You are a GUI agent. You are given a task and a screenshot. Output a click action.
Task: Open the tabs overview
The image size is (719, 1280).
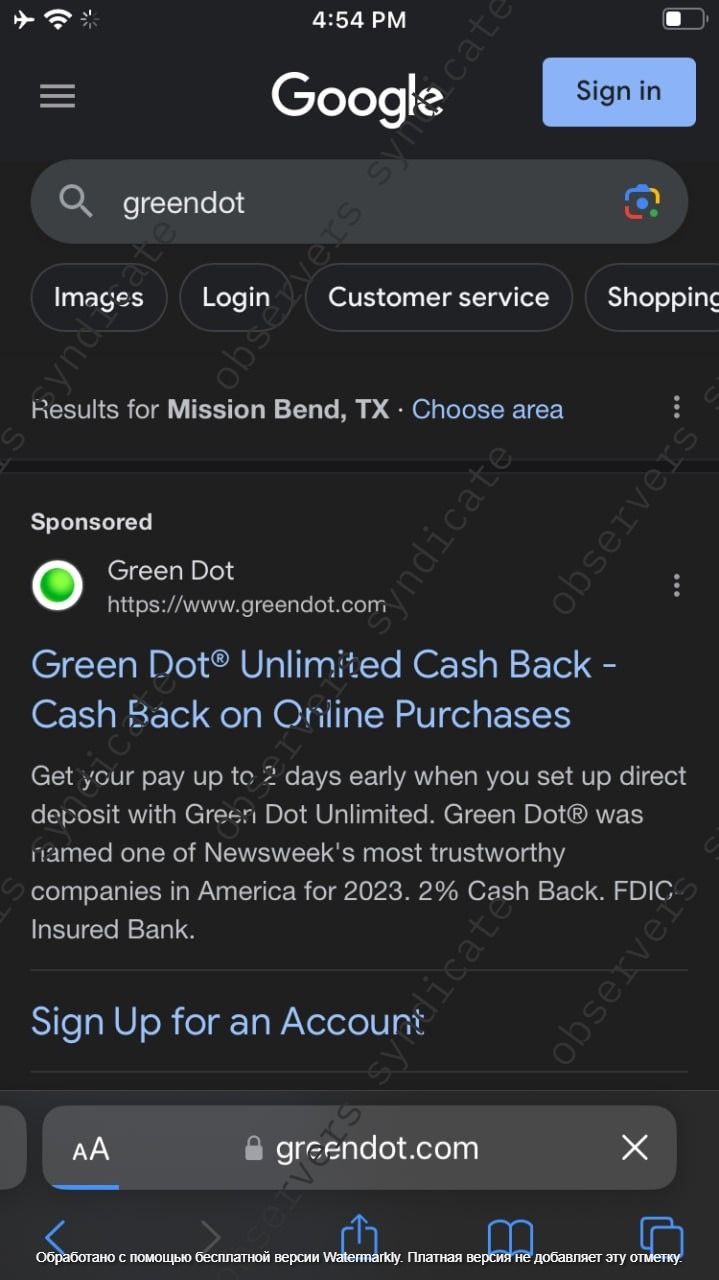pos(661,1237)
